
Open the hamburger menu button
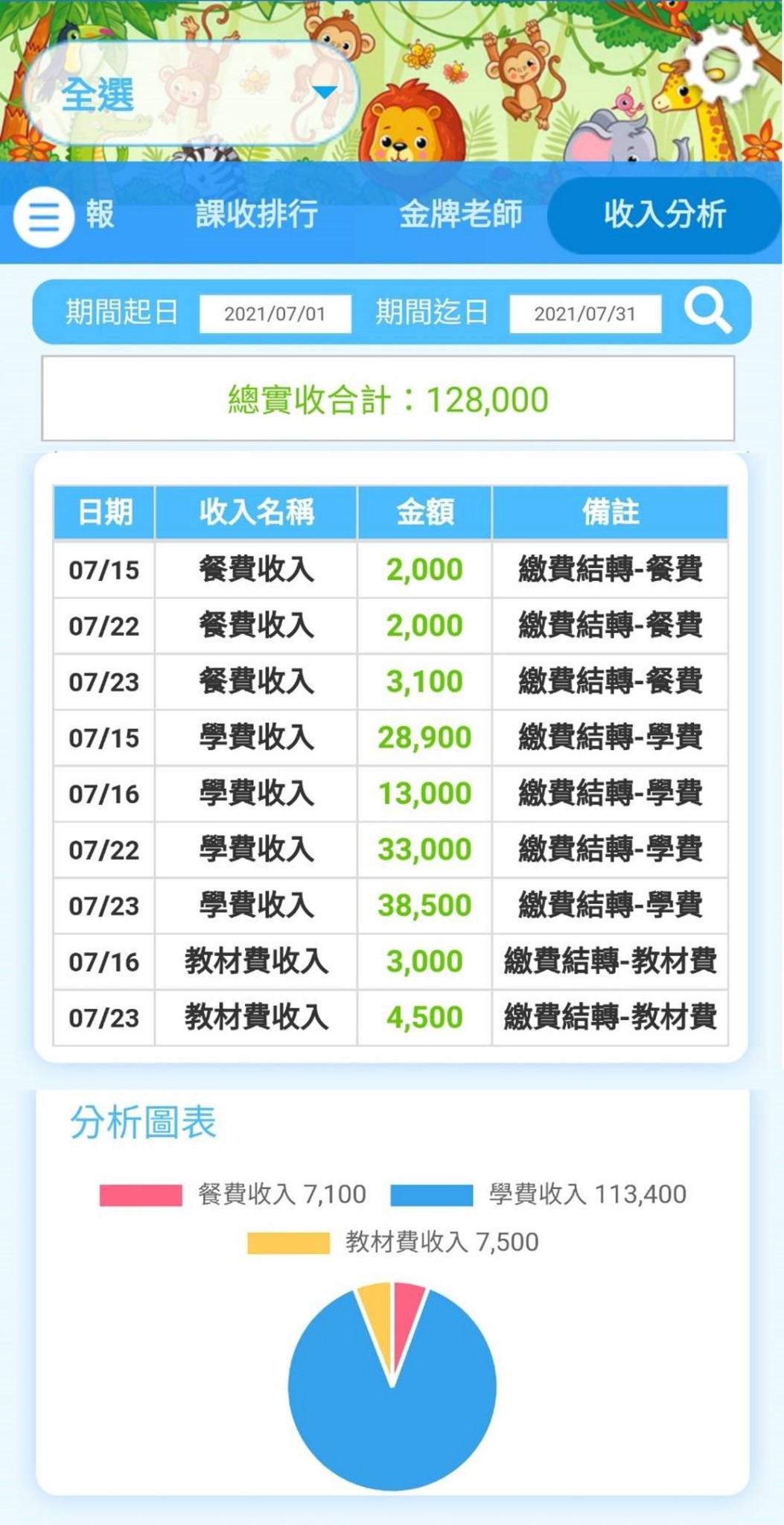pyautogui.click(x=44, y=217)
